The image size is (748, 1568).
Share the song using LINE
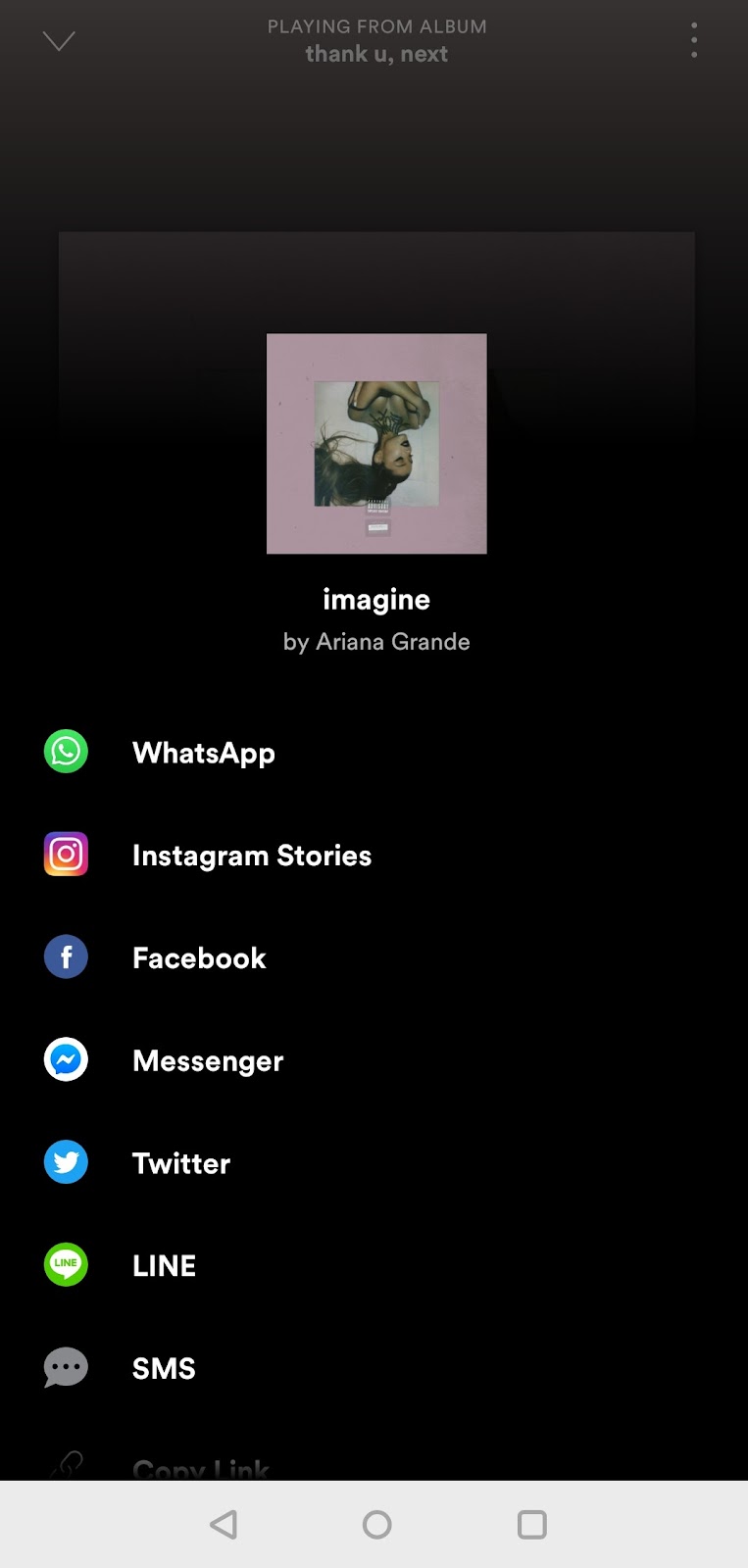pyautogui.click(x=164, y=1265)
